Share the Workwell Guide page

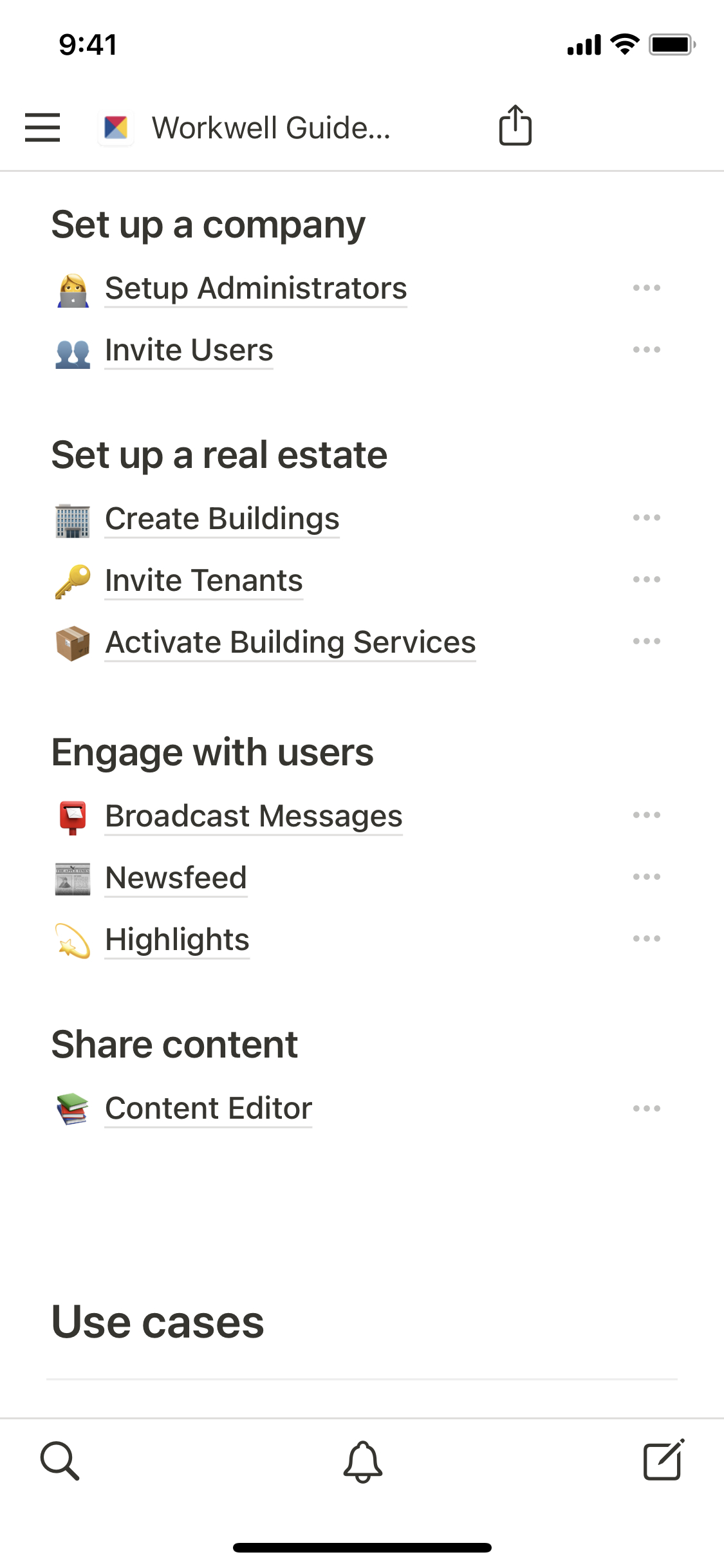tap(515, 126)
